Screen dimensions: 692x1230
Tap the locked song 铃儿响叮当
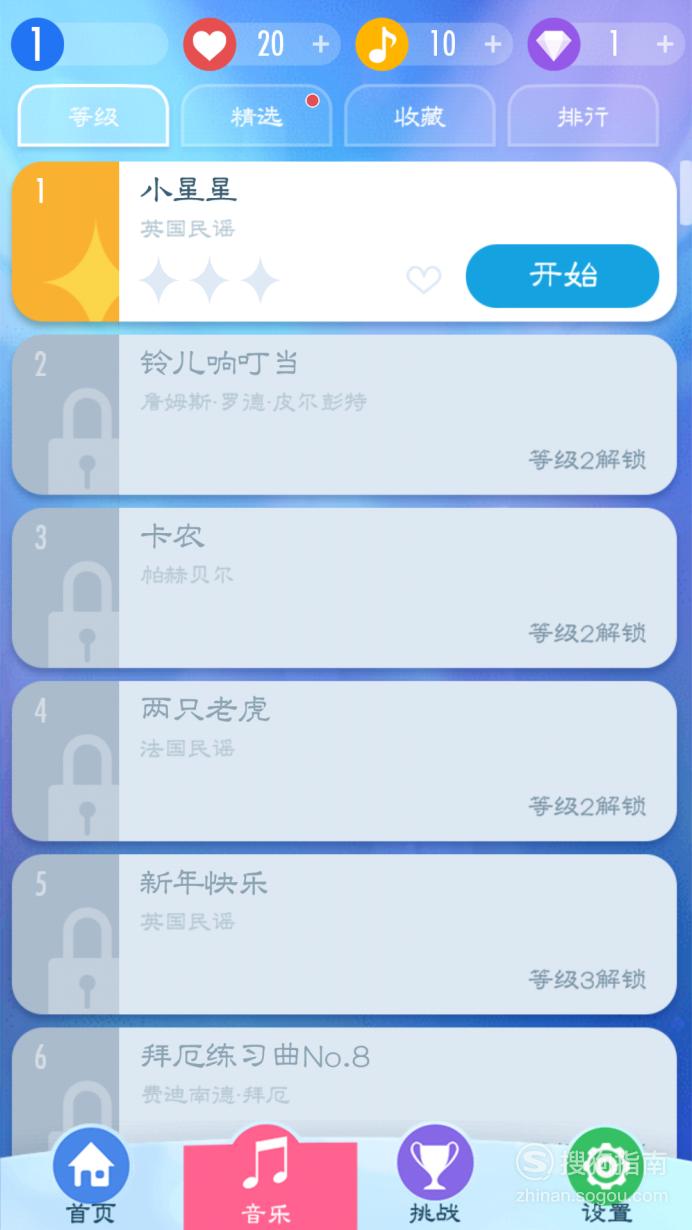point(344,415)
